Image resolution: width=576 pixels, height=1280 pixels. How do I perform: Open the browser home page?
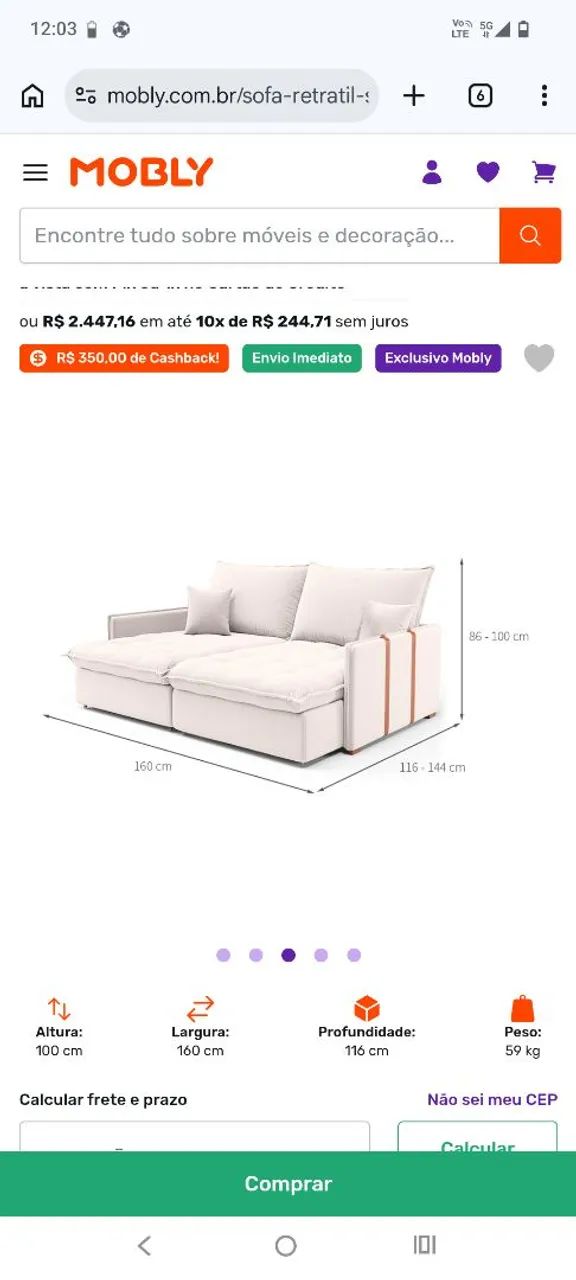[33, 96]
